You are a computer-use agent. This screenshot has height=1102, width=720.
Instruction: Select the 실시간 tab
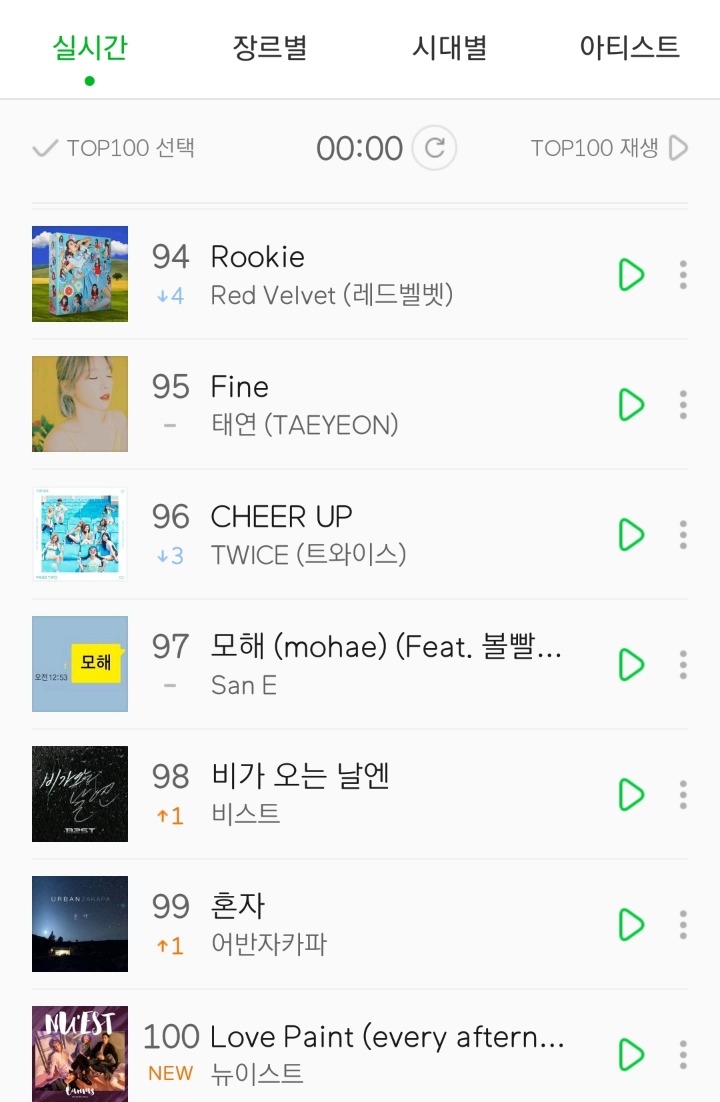(90, 48)
